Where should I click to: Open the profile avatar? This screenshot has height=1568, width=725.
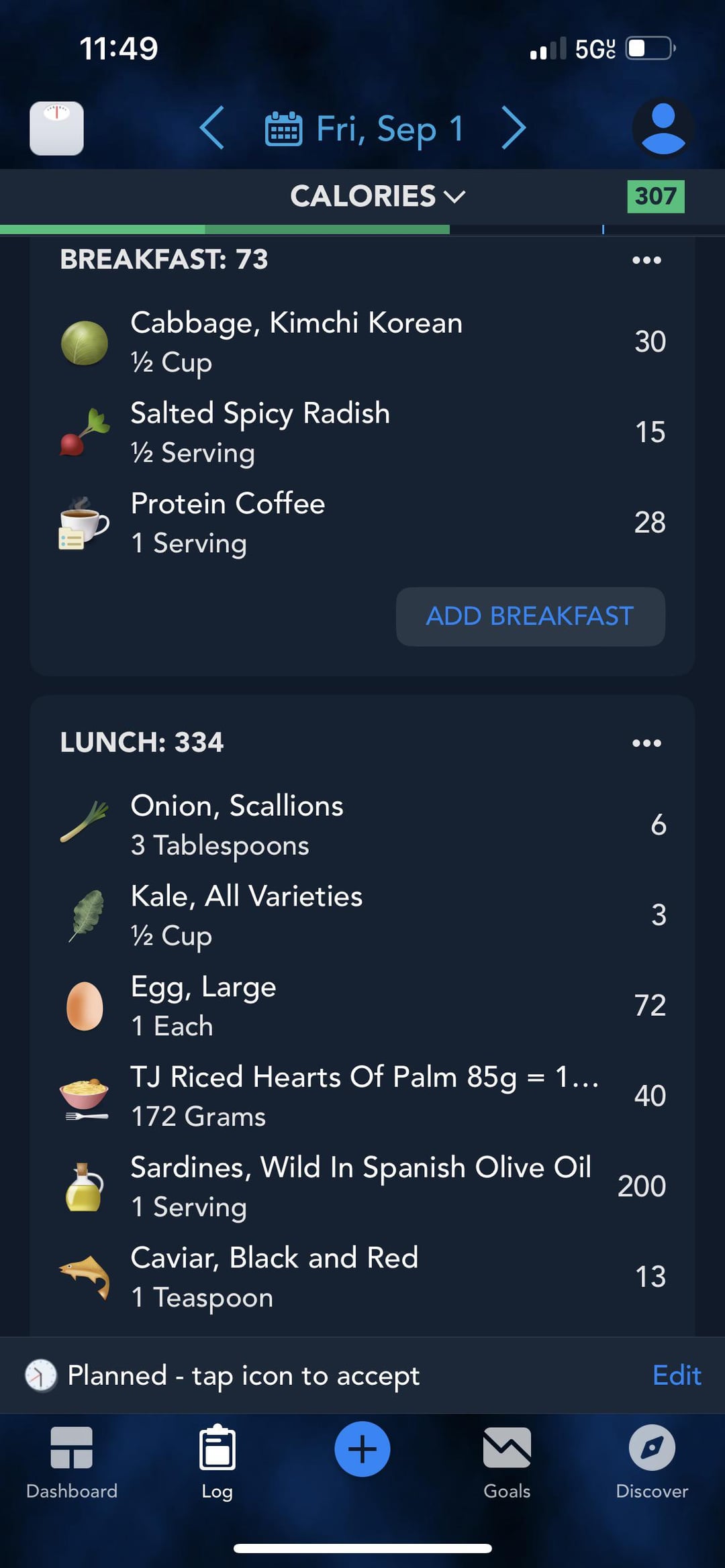click(x=663, y=127)
